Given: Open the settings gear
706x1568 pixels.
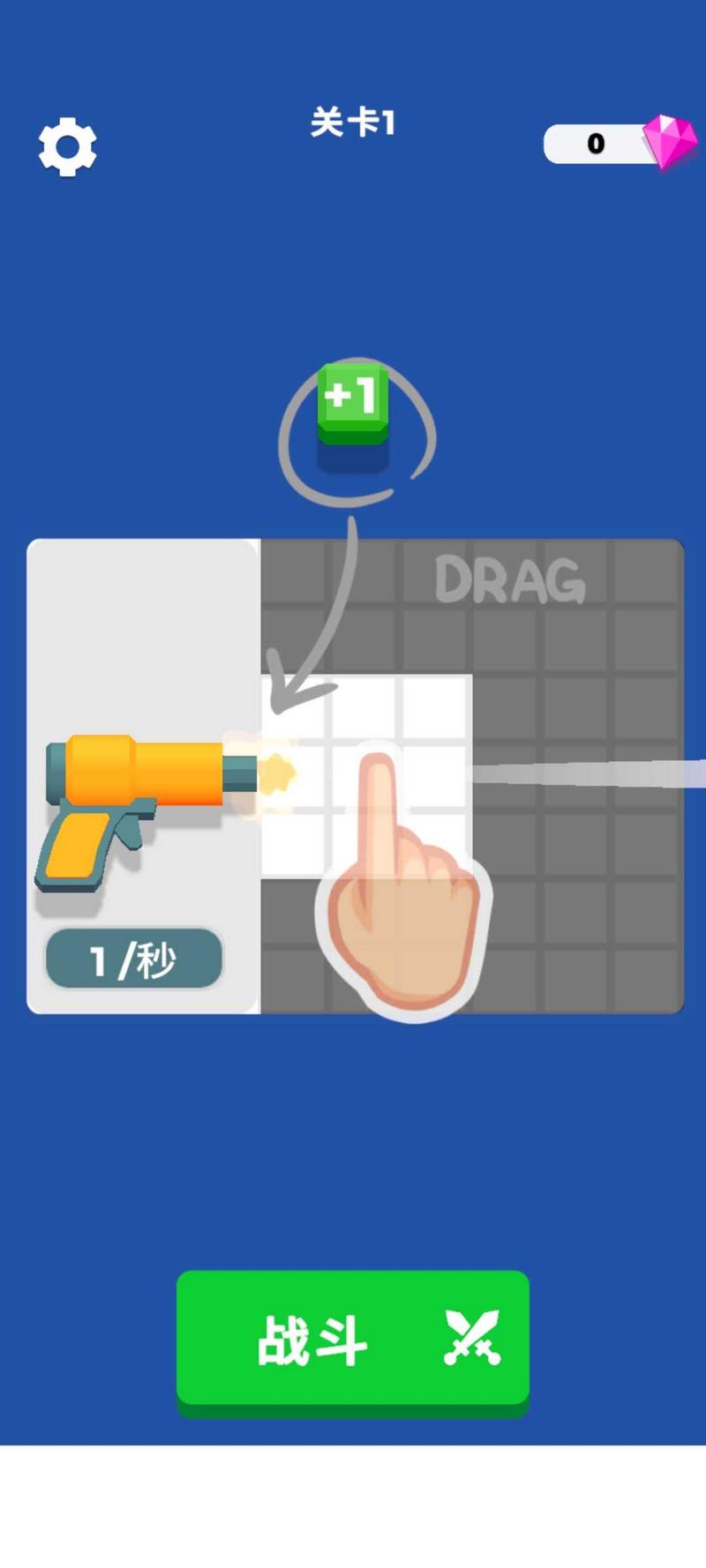Looking at the screenshot, I should (67, 146).
